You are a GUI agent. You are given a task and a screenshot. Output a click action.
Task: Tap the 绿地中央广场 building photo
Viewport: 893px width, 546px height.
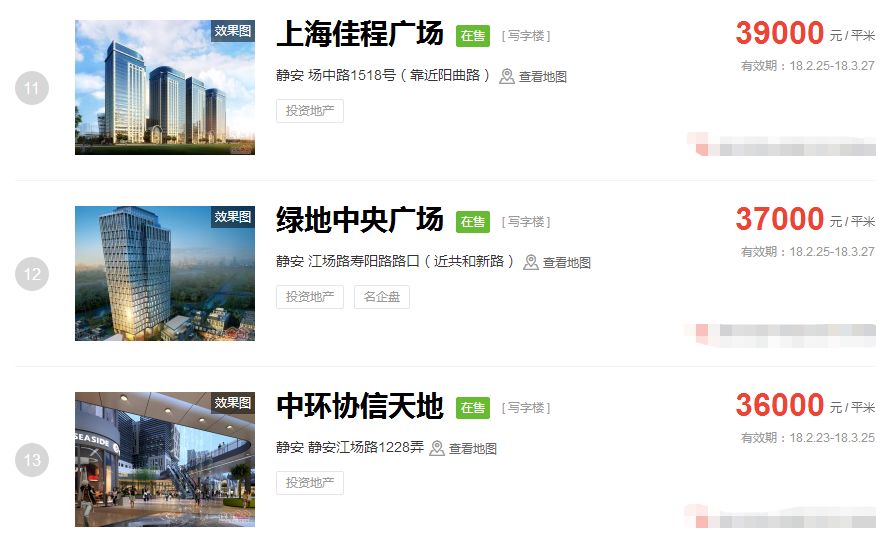(165, 273)
